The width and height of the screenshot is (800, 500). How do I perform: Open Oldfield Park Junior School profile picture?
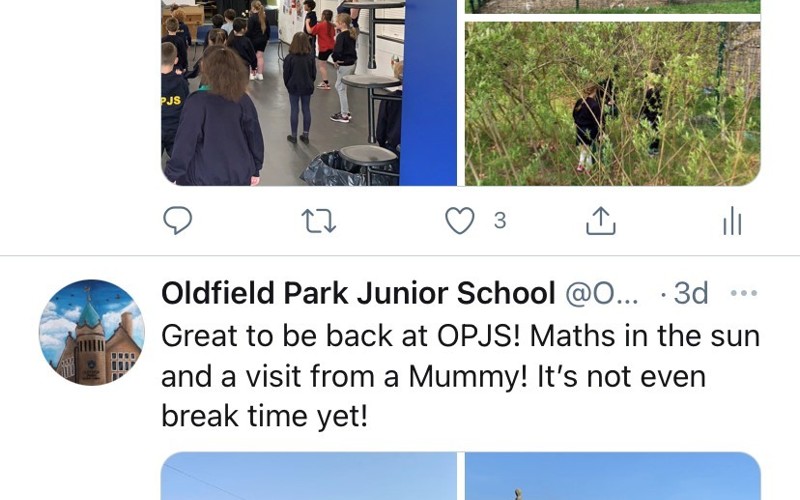pyautogui.click(x=91, y=331)
